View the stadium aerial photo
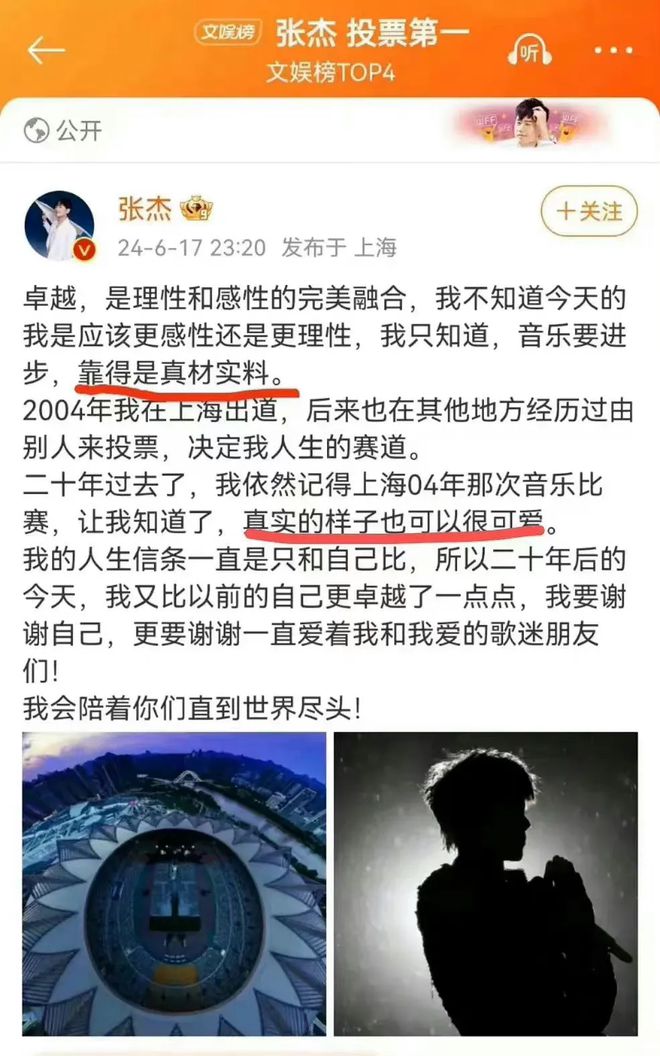Viewport: 660px width, 1056px height. (173, 883)
